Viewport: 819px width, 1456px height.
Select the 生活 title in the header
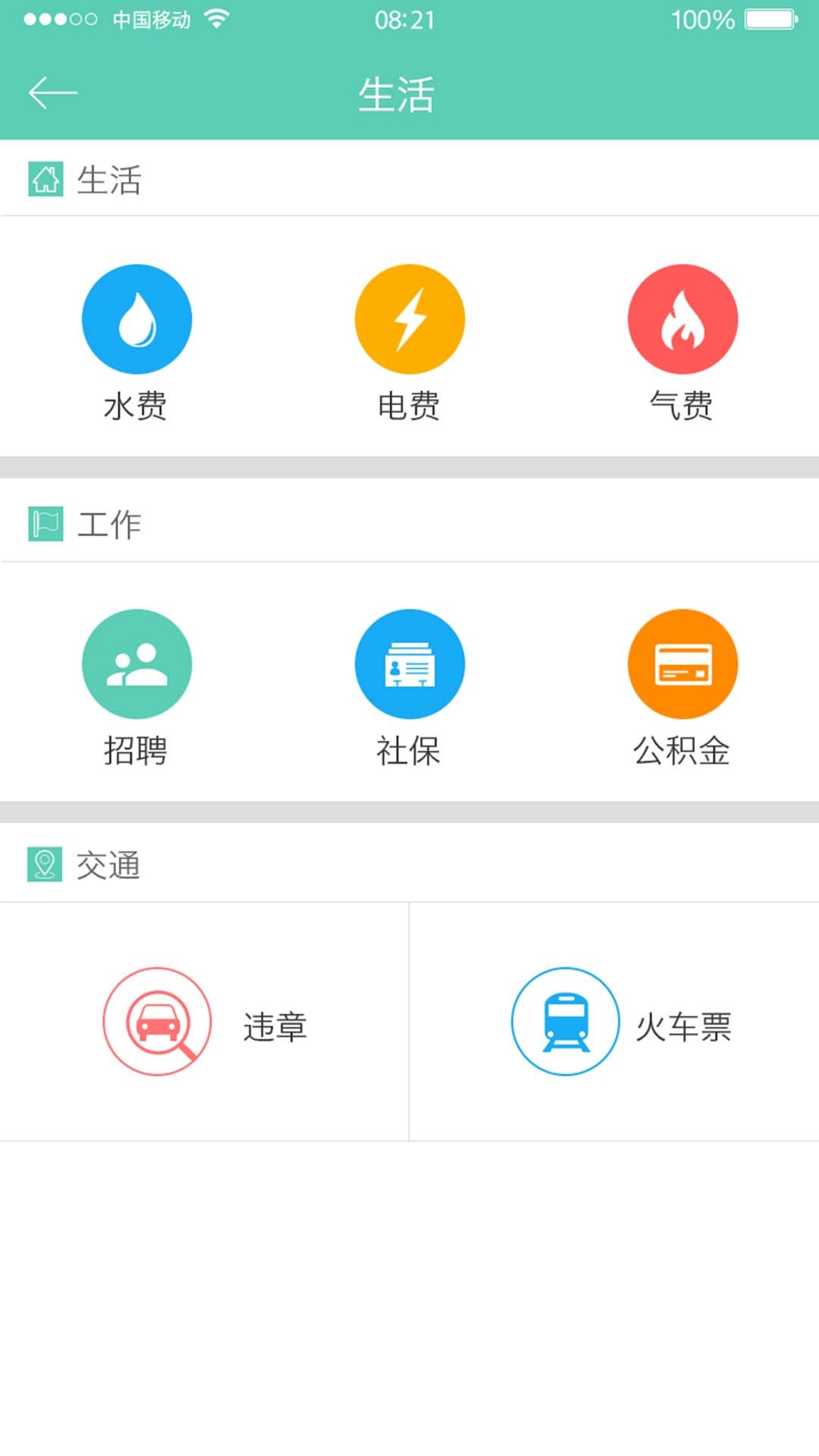point(396,96)
